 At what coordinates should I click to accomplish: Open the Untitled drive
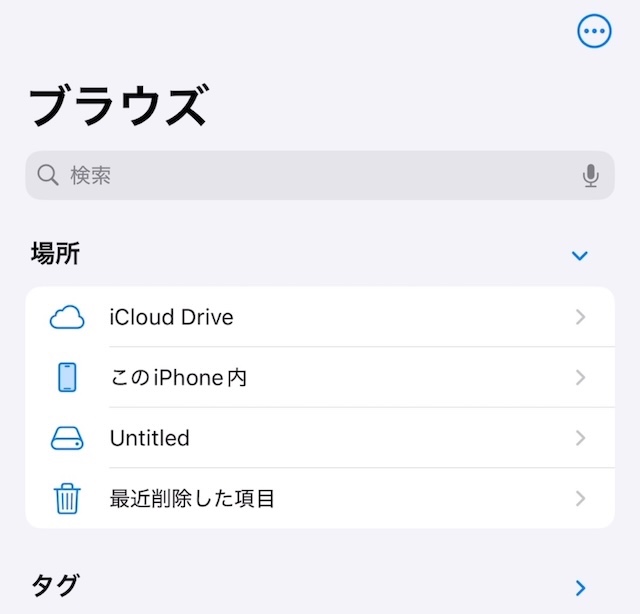320,438
